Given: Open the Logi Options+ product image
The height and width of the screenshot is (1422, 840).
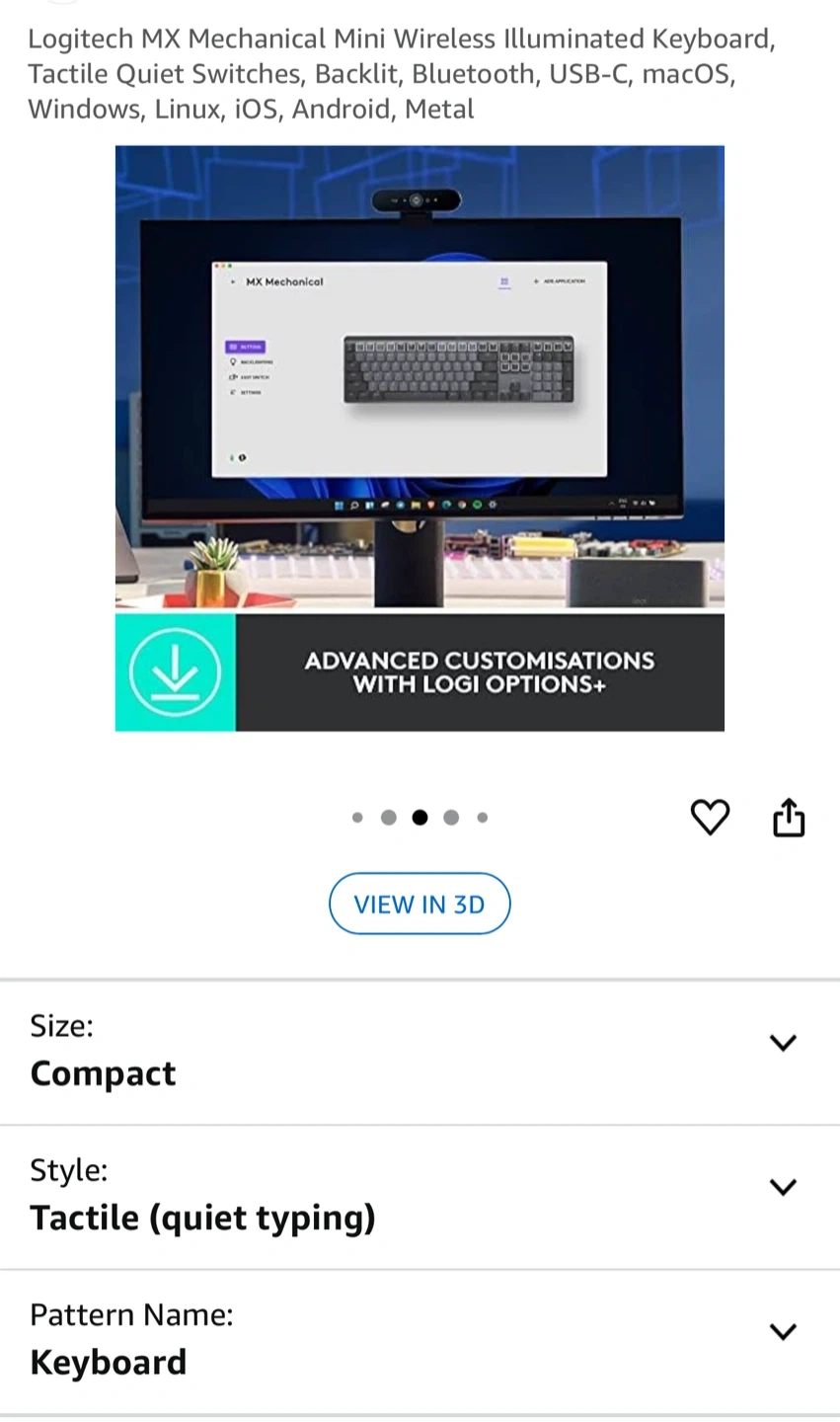Looking at the screenshot, I should click(420, 438).
